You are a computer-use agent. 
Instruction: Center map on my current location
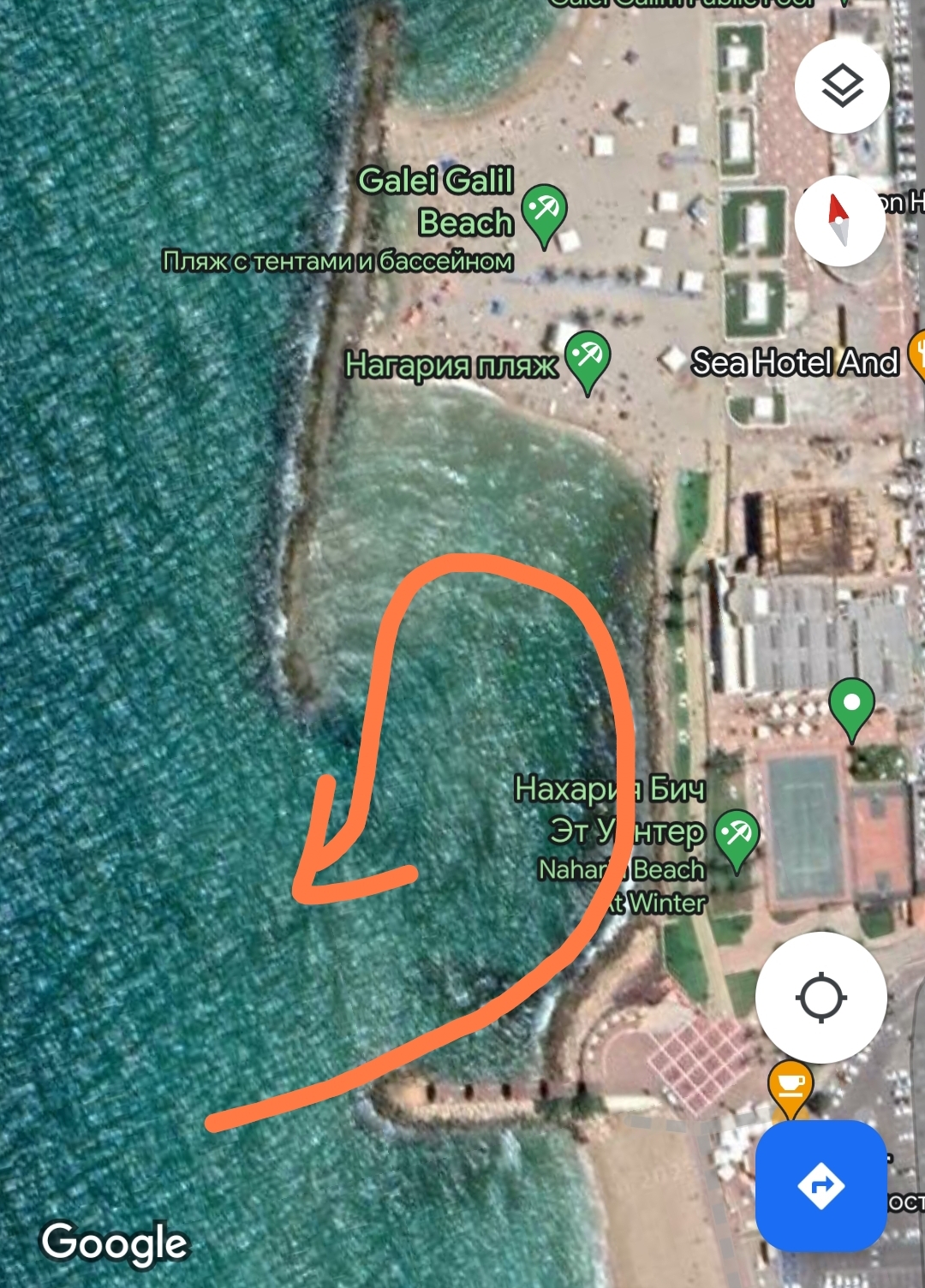pyautogui.click(x=821, y=998)
